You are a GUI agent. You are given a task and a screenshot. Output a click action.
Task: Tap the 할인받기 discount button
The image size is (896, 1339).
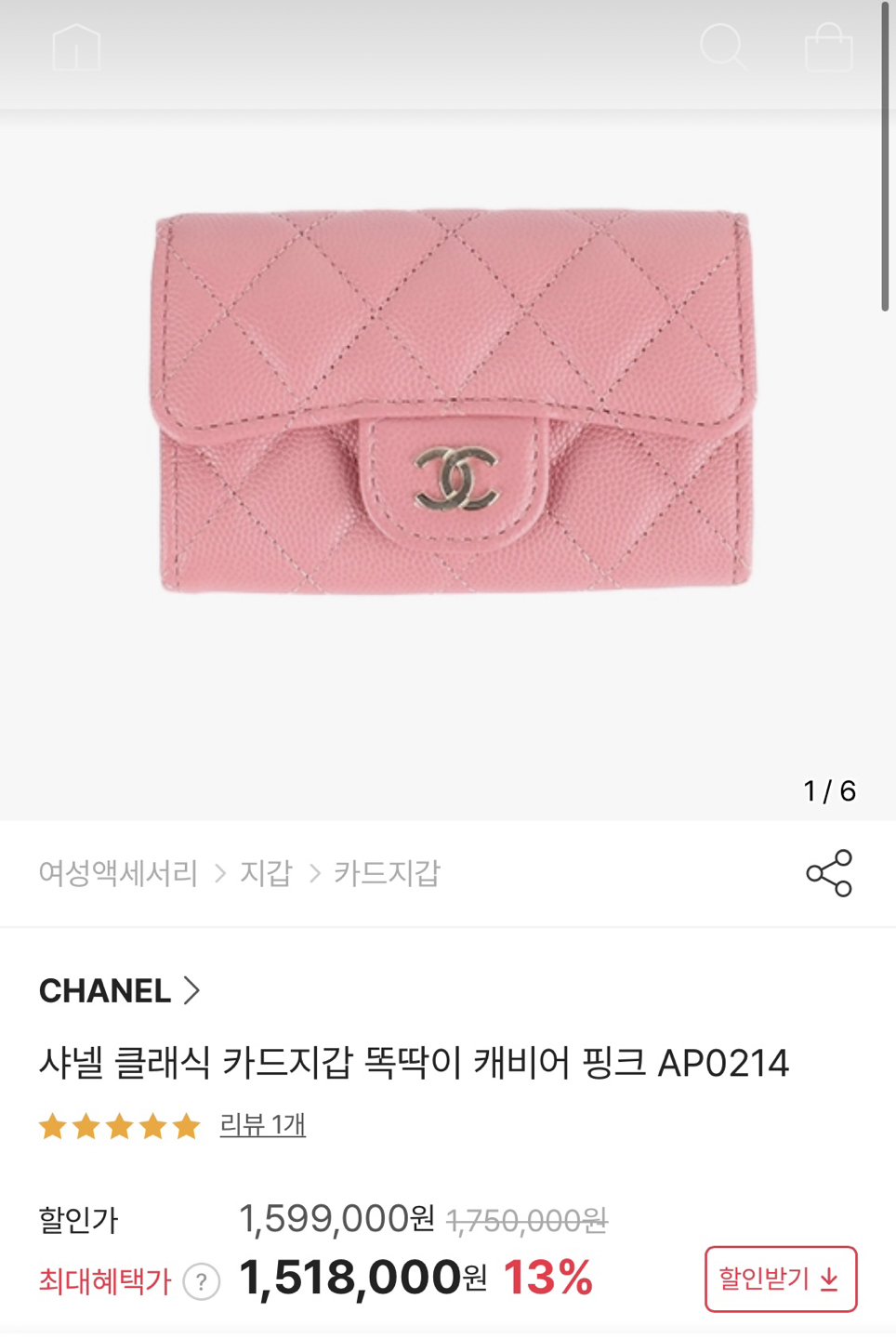780,1279
